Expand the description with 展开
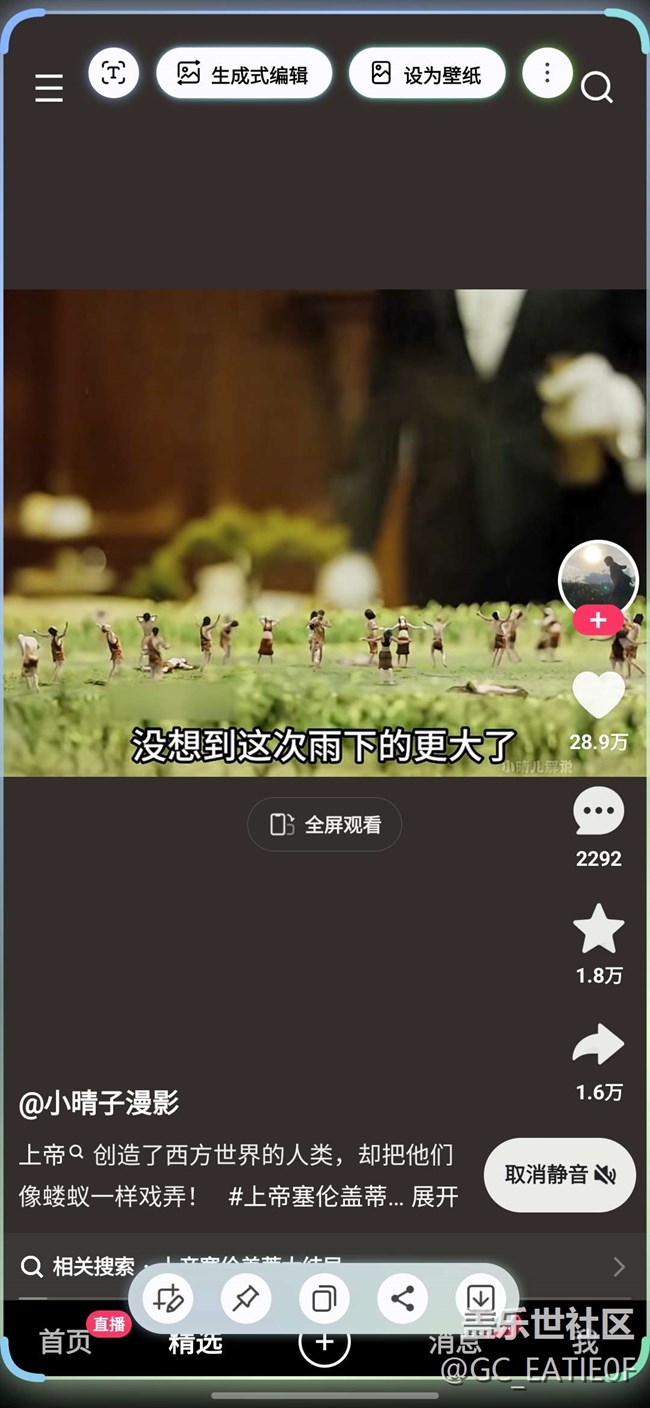The width and height of the screenshot is (650, 1408). [435, 1196]
